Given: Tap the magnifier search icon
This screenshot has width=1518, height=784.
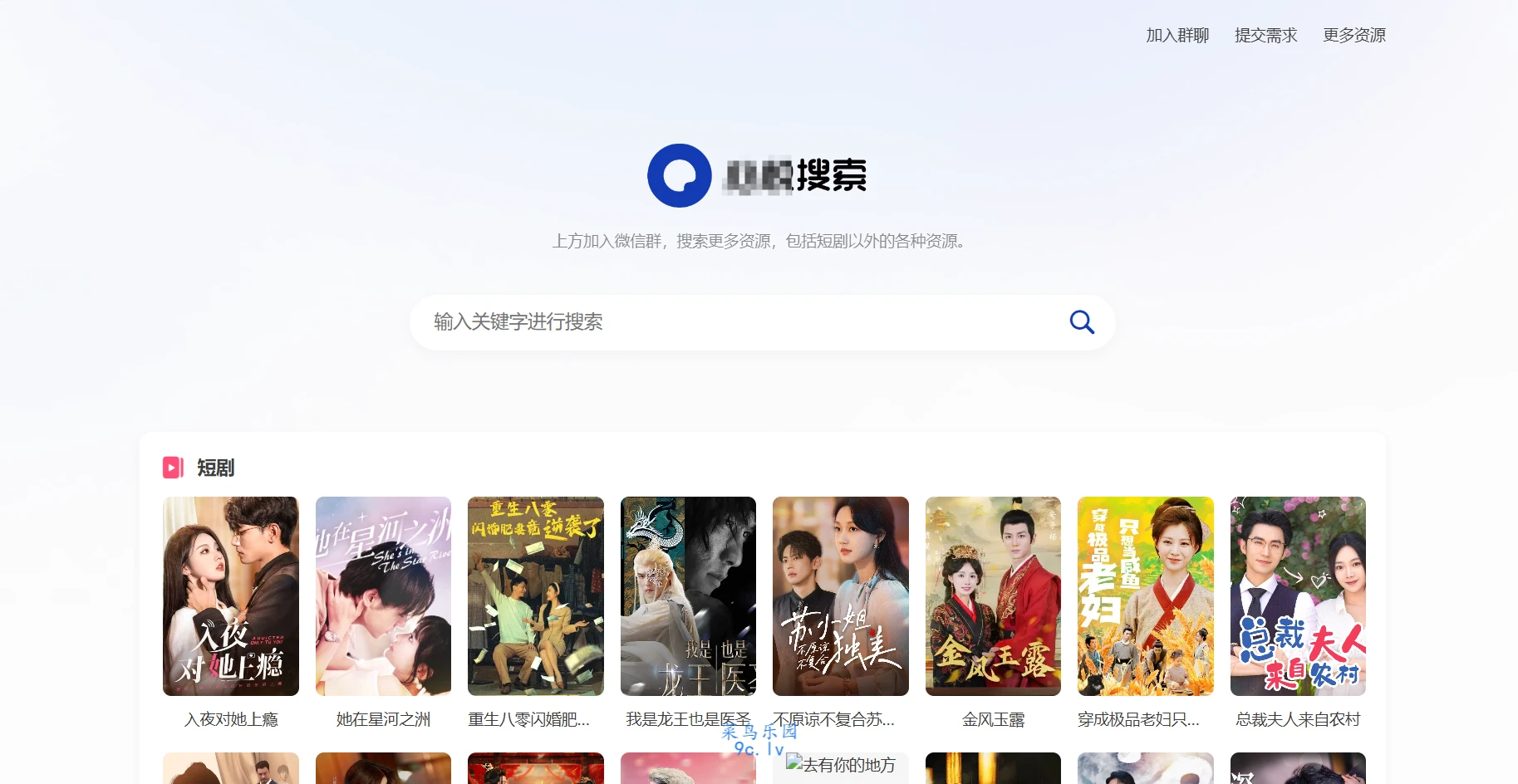Looking at the screenshot, I should point(1081,322).
